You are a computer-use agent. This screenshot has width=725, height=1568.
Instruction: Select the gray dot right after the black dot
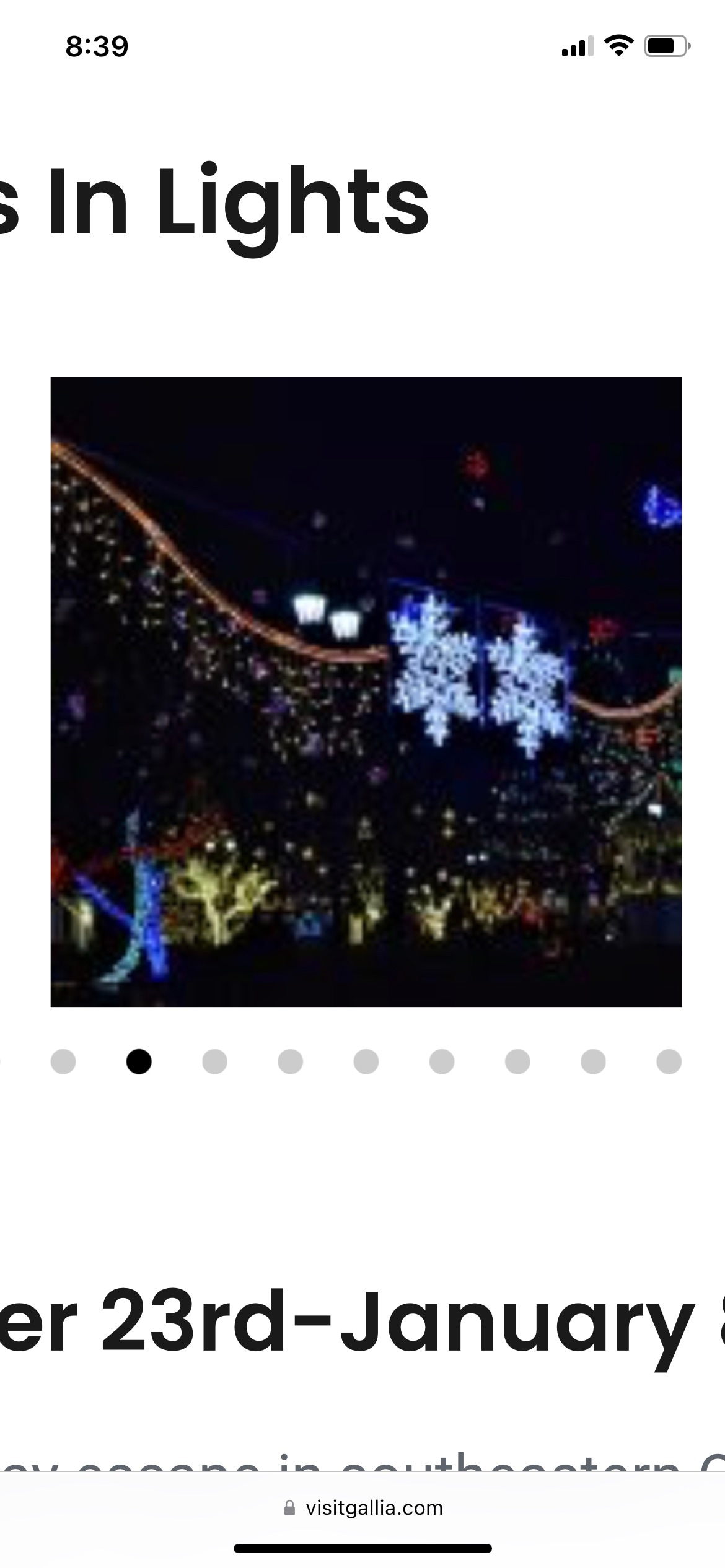point(214,1061)
